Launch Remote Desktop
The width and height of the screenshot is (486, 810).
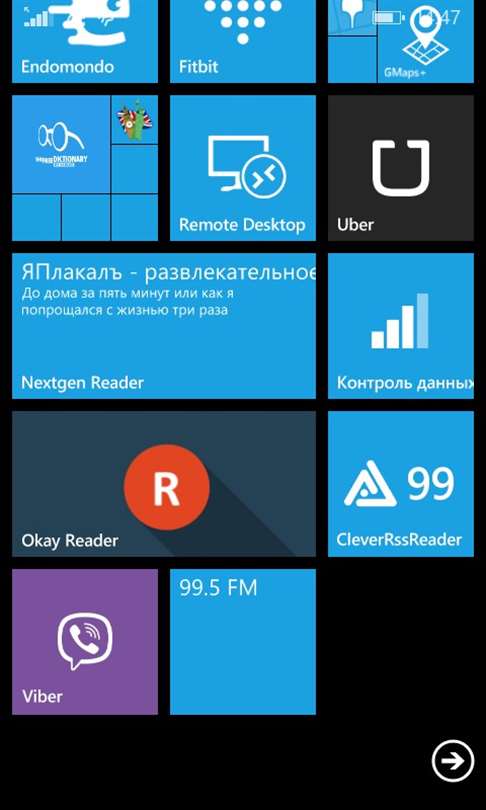[x=243, y=168]
